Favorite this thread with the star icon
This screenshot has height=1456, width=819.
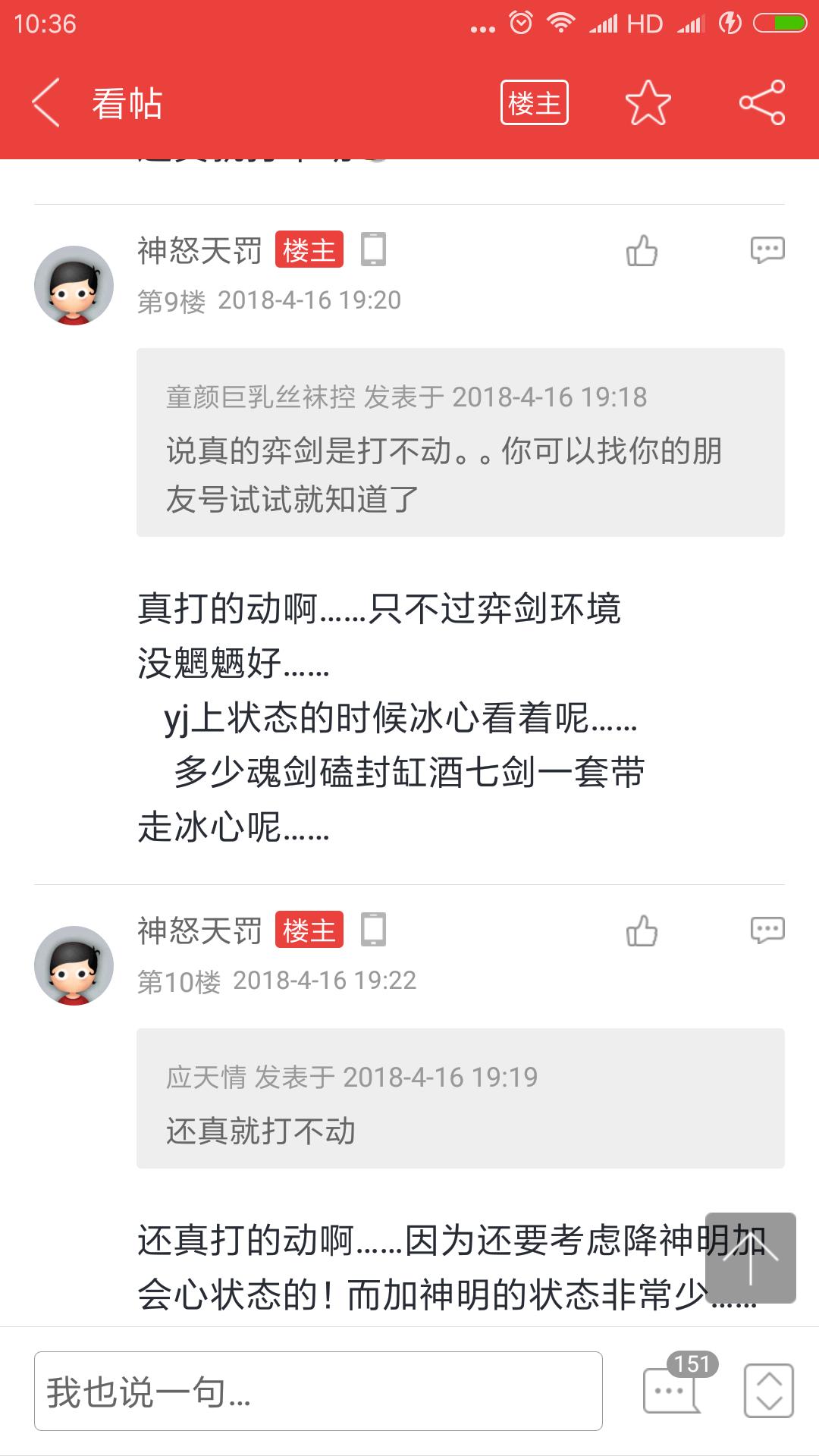(x=648, y=103)
